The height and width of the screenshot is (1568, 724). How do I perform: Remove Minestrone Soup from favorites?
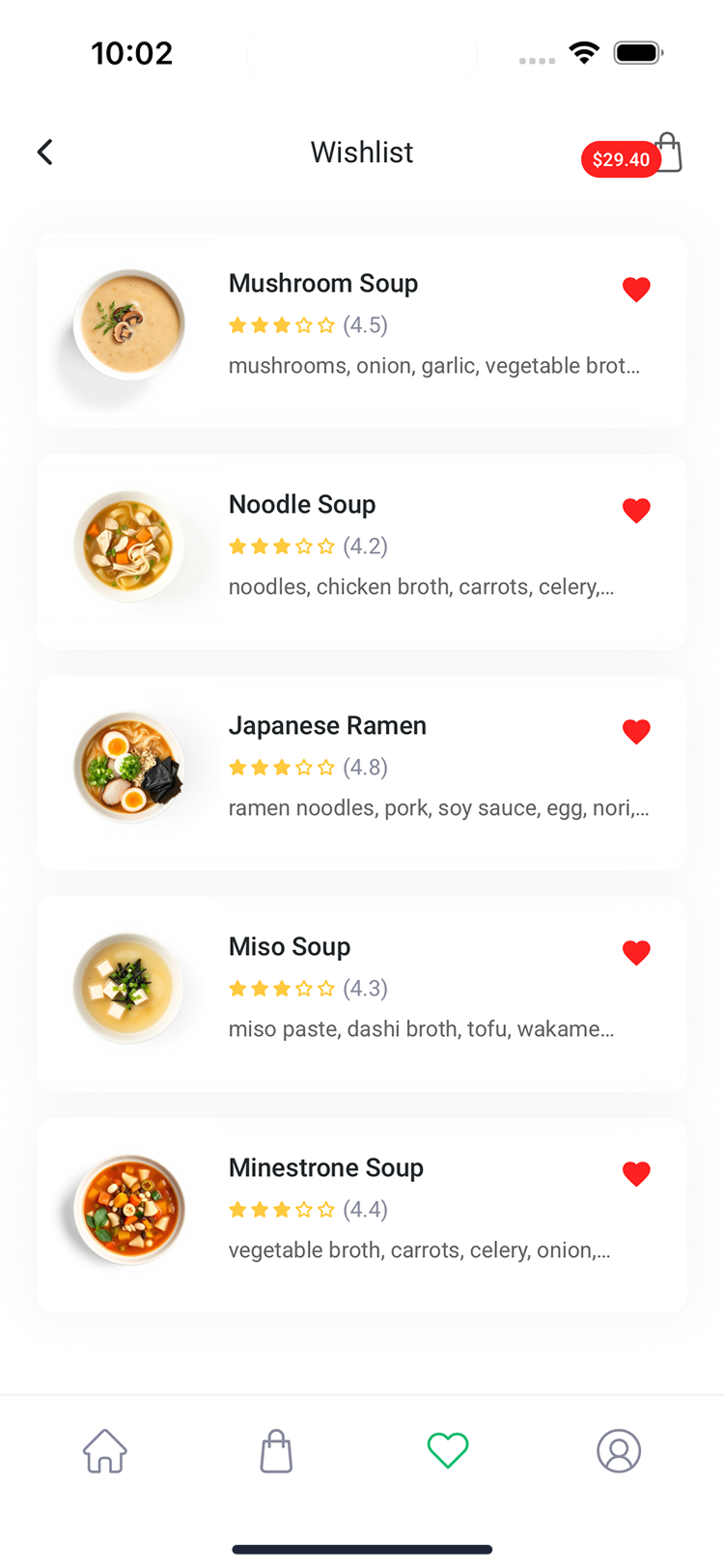click(636, 1173)
